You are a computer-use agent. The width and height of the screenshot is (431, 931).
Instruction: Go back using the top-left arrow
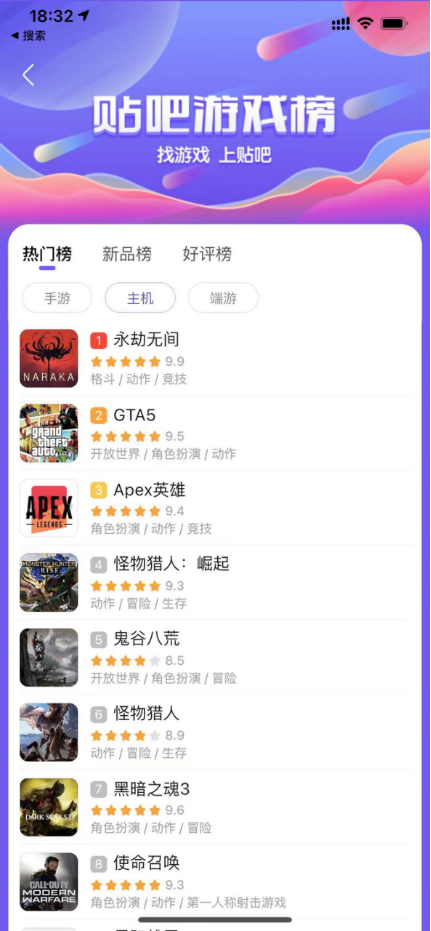tap(28, 75)
